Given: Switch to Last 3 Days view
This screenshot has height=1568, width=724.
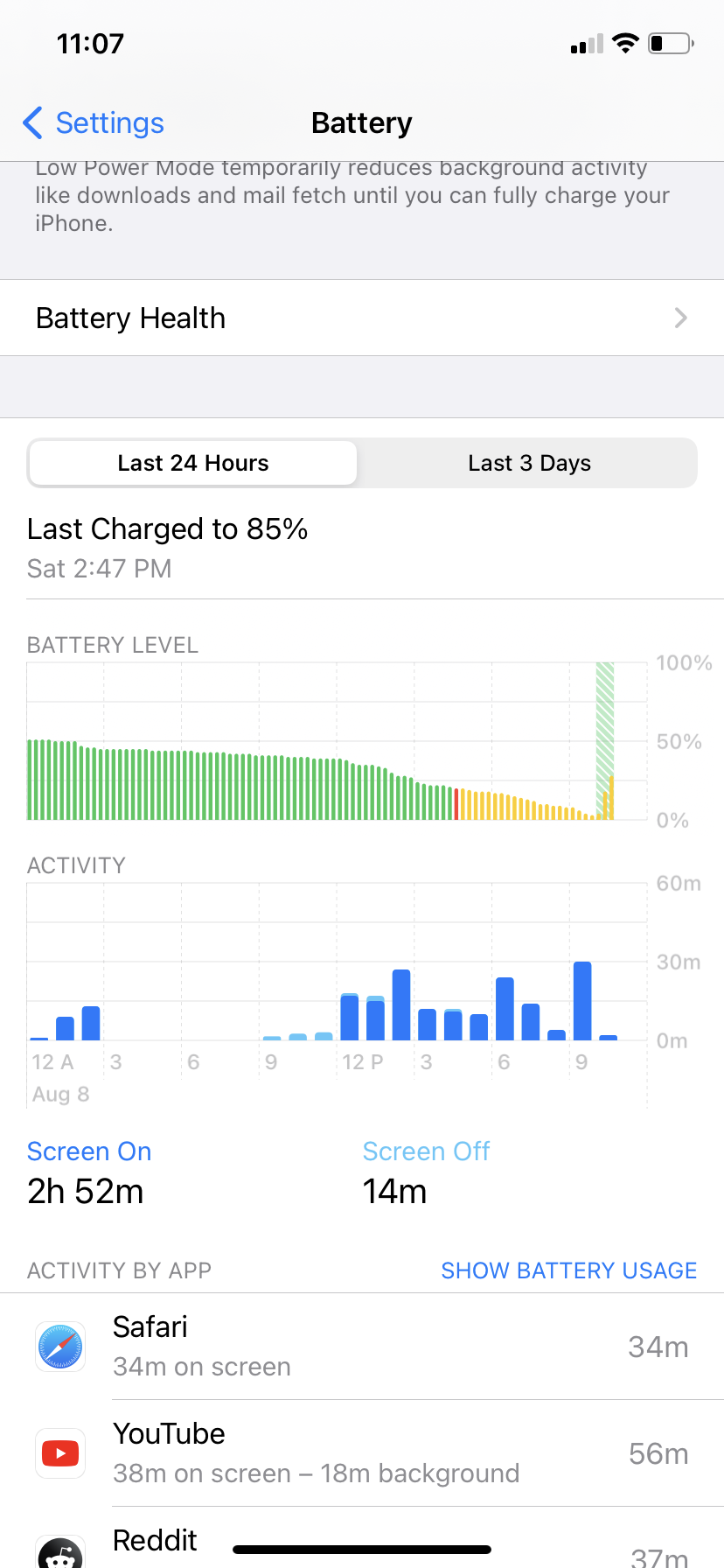Looking at the screenshot, I should point(529,463).
